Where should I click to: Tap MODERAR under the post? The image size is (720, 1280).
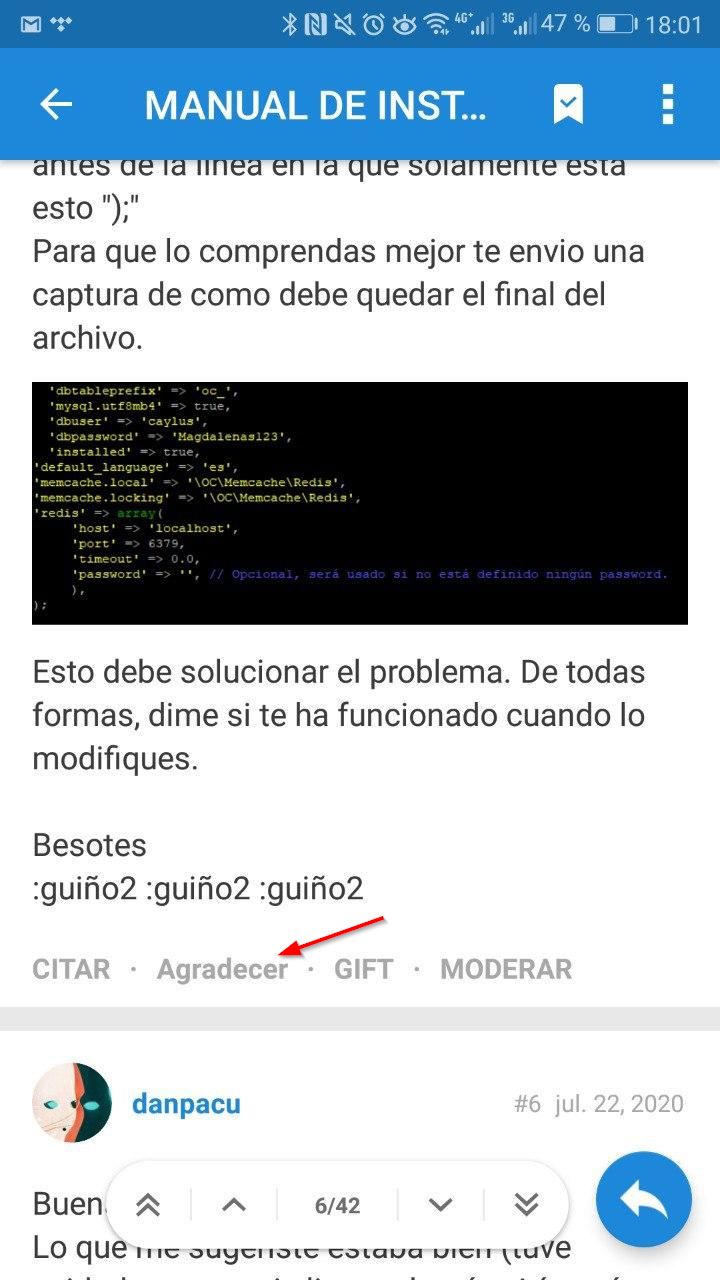coord(506,969)
